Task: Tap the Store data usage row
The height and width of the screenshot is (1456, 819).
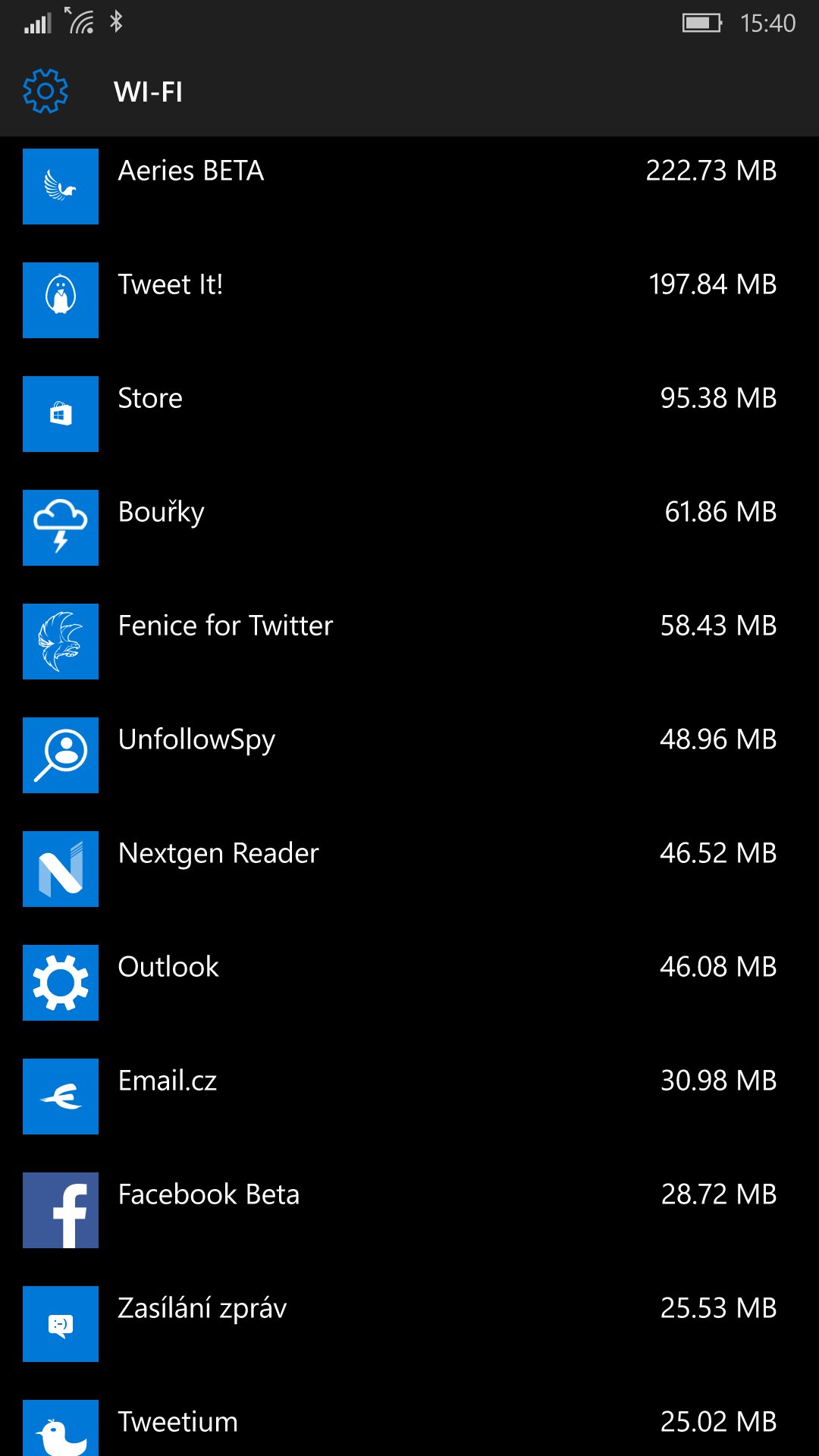Action: (x=409, y=414)
